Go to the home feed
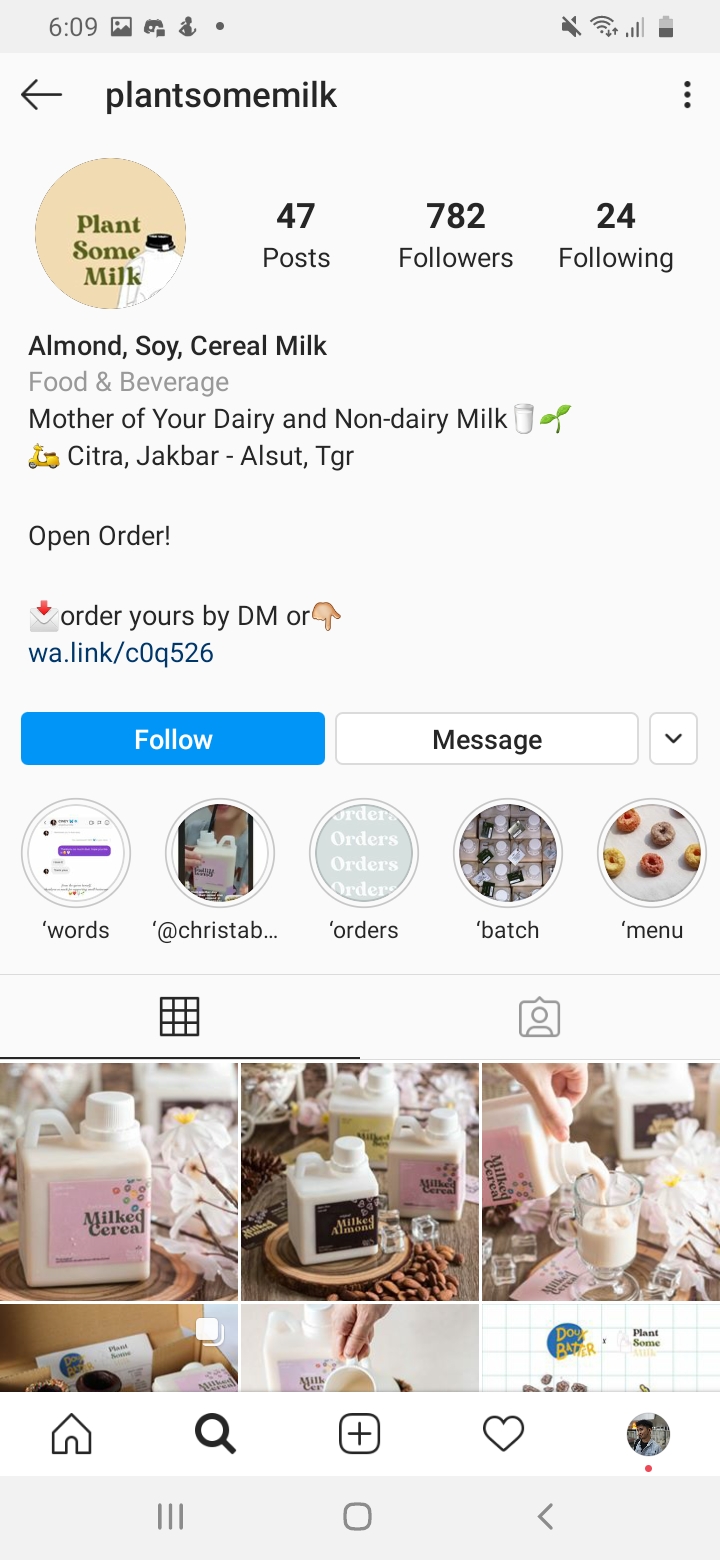 tap(71, 1435)
